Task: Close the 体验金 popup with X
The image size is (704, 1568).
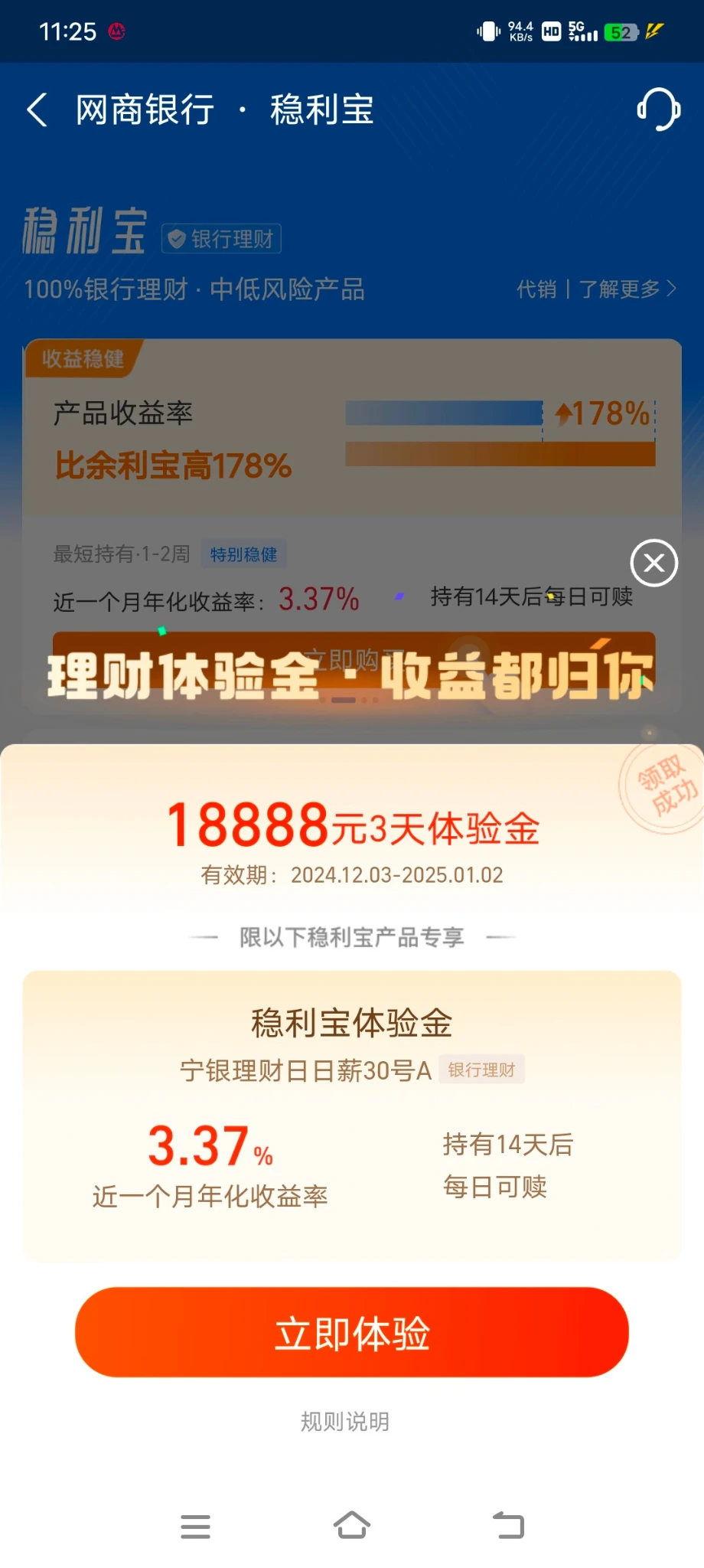Action: [x=653, y=563]
